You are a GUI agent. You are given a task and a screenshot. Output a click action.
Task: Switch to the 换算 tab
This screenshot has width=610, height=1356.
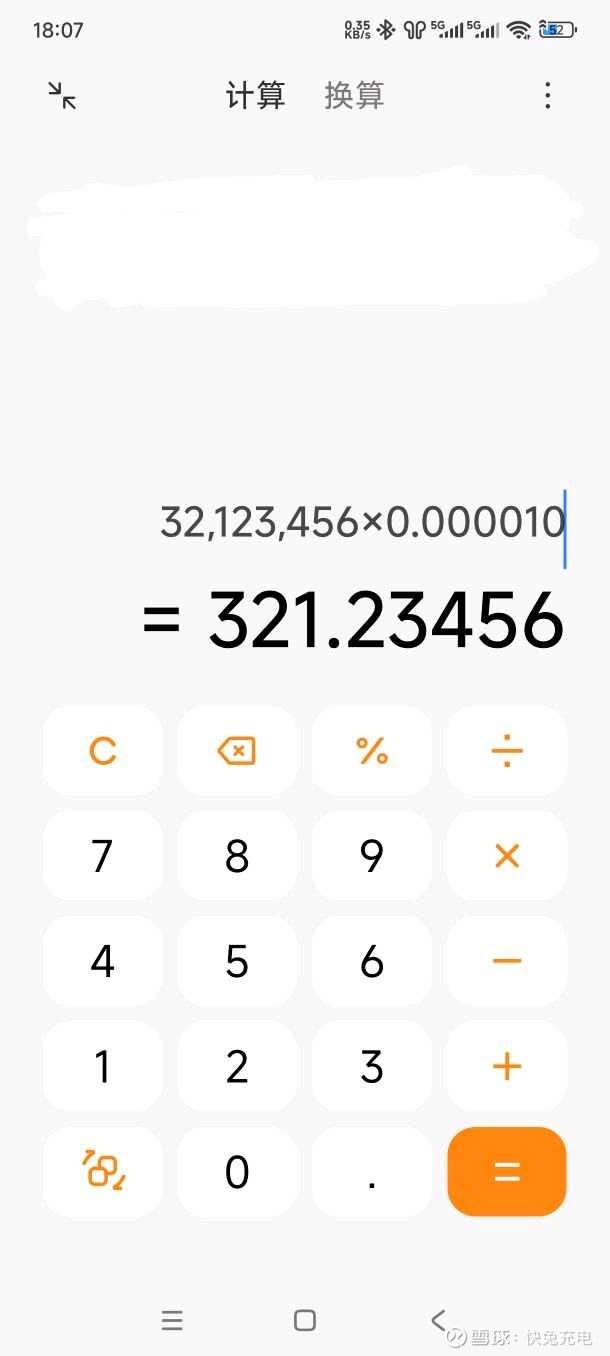[354, 96]
